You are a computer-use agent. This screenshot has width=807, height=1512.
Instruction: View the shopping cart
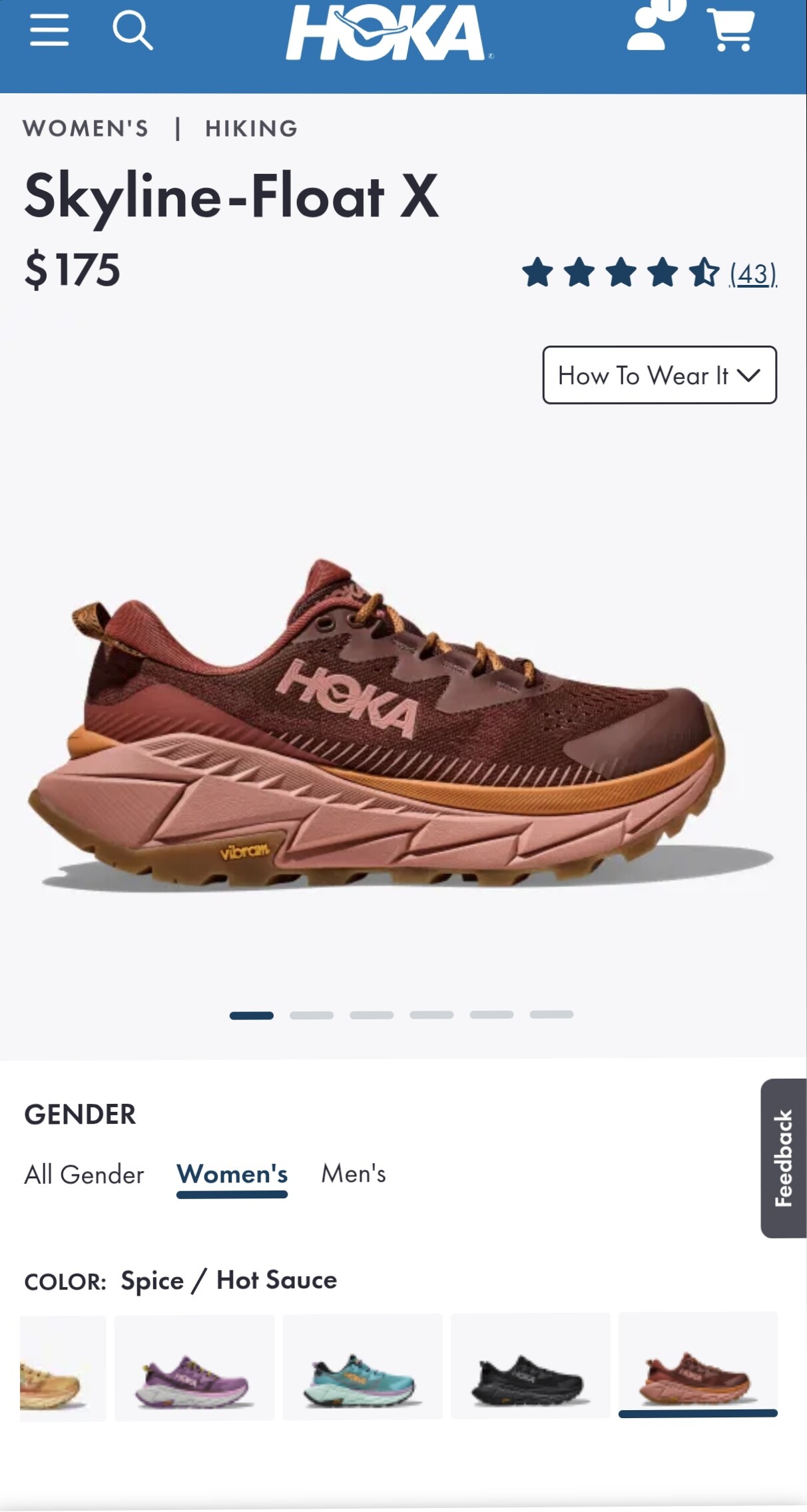pos(731,30)
